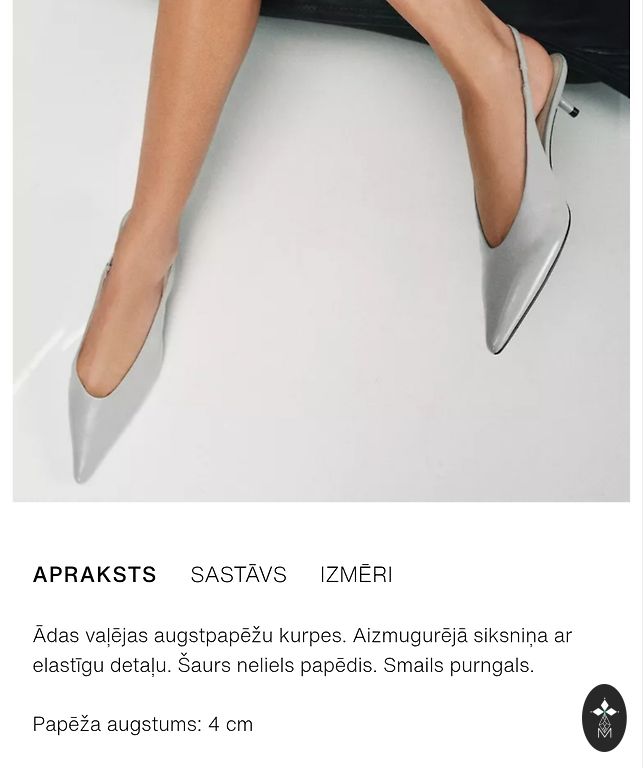Select the APRAKSTS tab
This screenshot has height=768, width=643.
pyautogui.click(x=95, y=575)
